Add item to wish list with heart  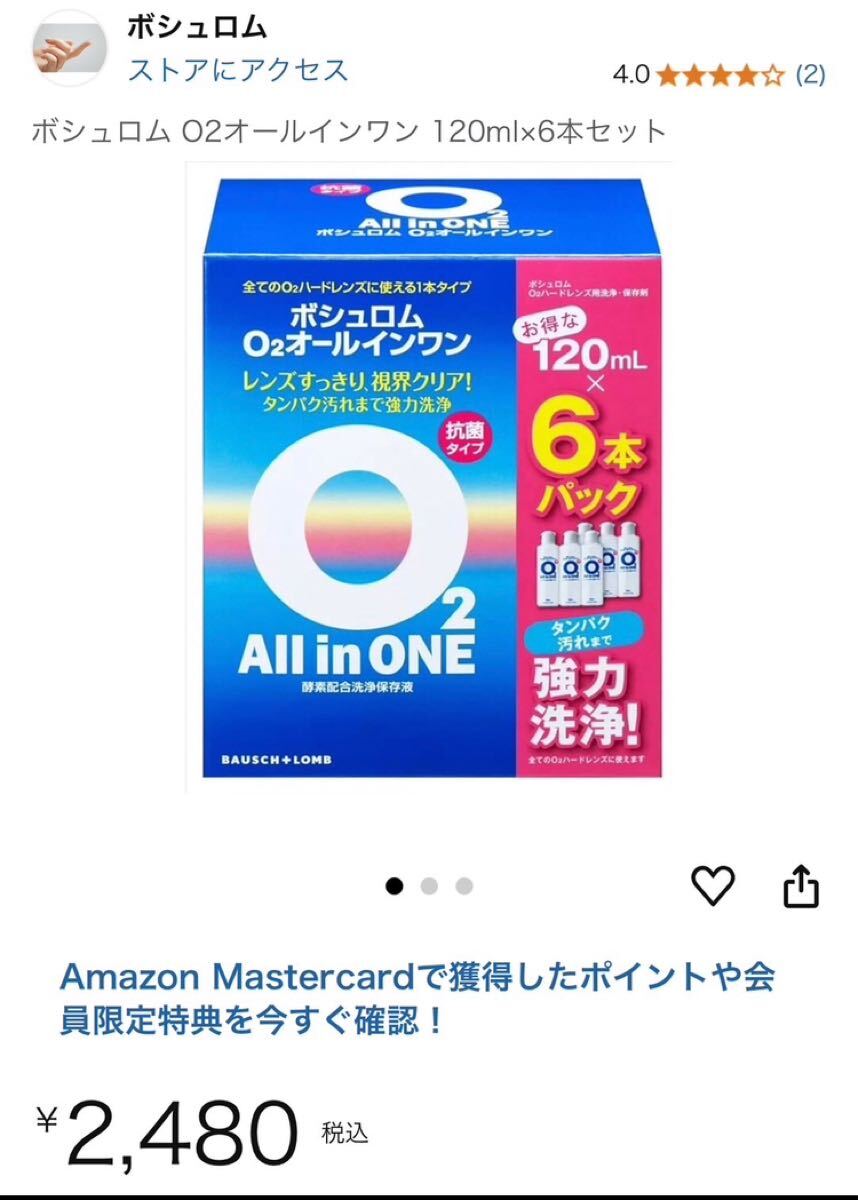[x=713, y=885]
